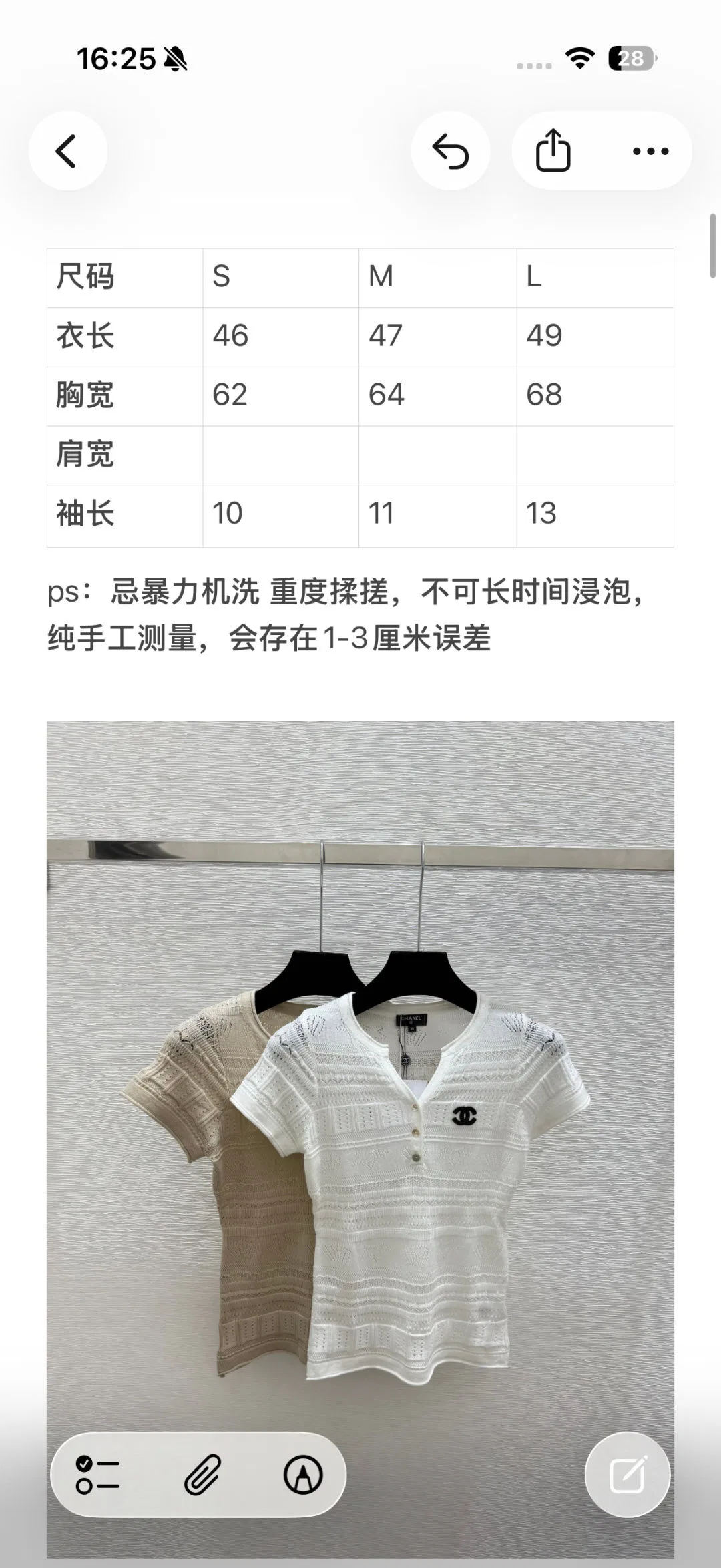Tap the undo arrow

(x=451, y=151)
